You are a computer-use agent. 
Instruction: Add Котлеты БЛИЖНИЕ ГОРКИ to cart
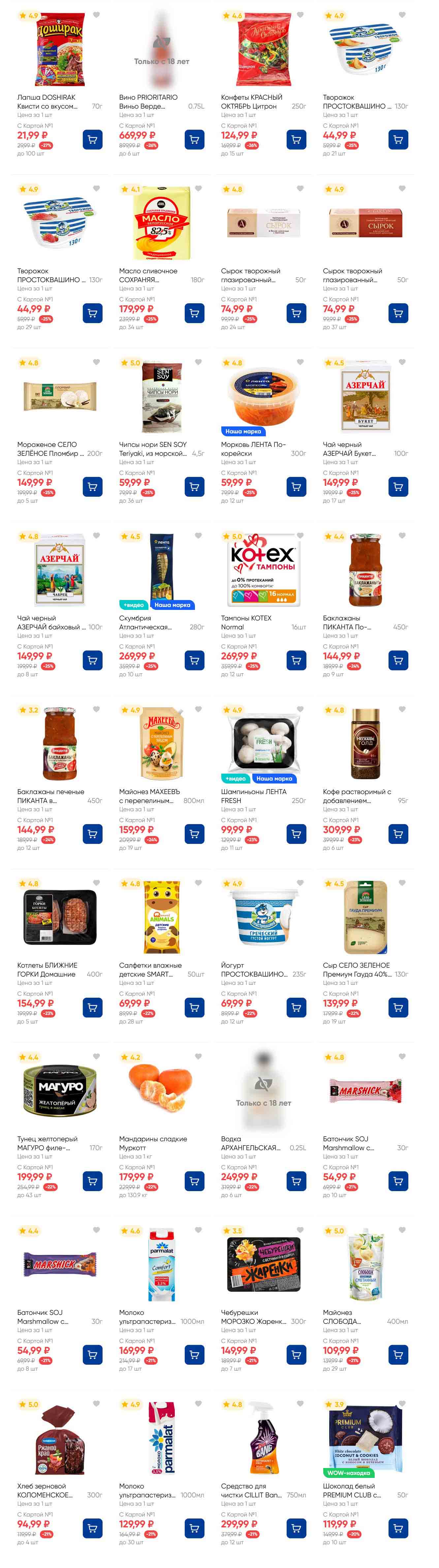pyautogui.click(x=92, y=1007)
